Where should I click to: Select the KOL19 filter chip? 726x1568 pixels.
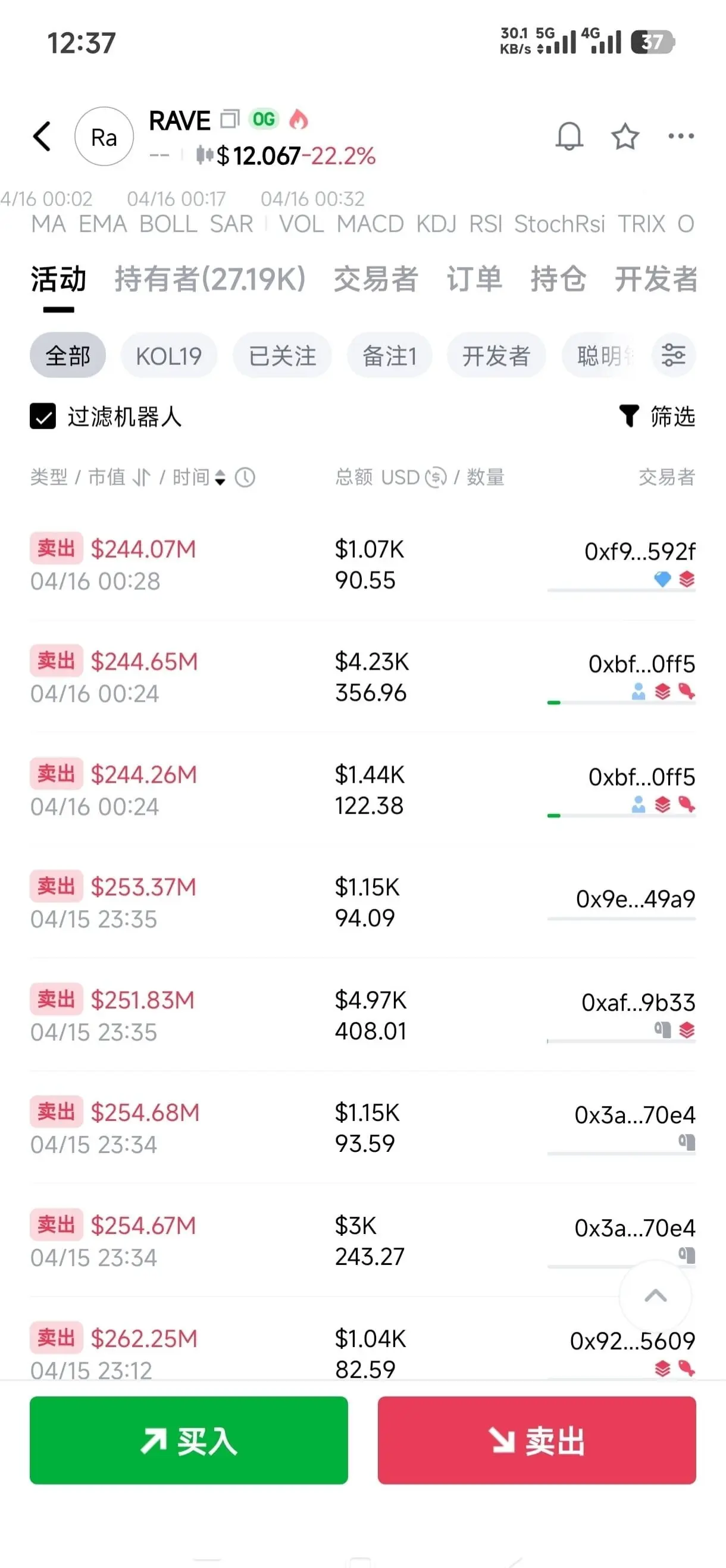coord(168,355)
